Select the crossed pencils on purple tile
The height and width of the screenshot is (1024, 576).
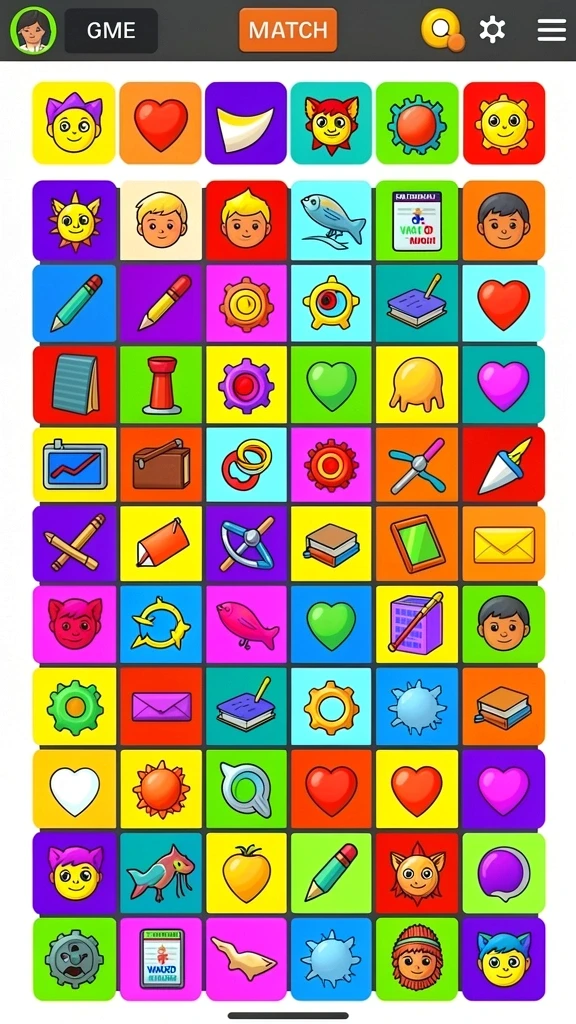tap(74, 545)
